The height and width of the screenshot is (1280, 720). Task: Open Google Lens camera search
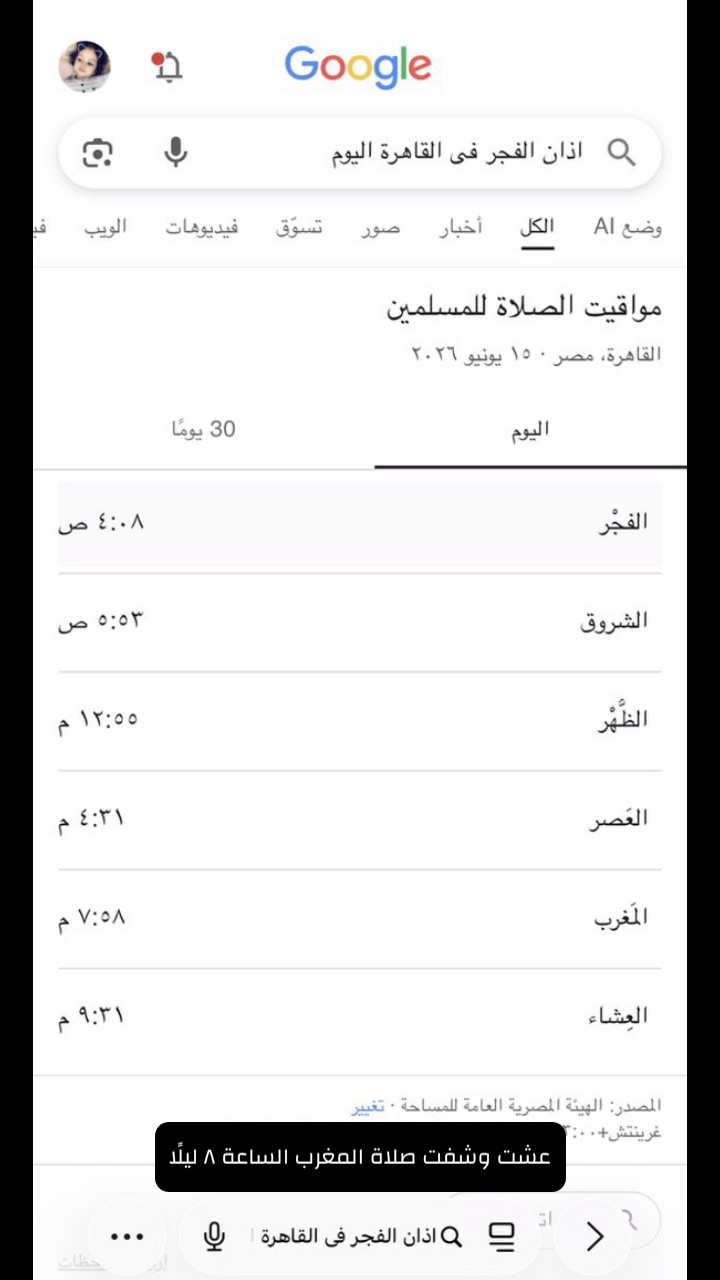pyautogui.click(x=98, y=153)
